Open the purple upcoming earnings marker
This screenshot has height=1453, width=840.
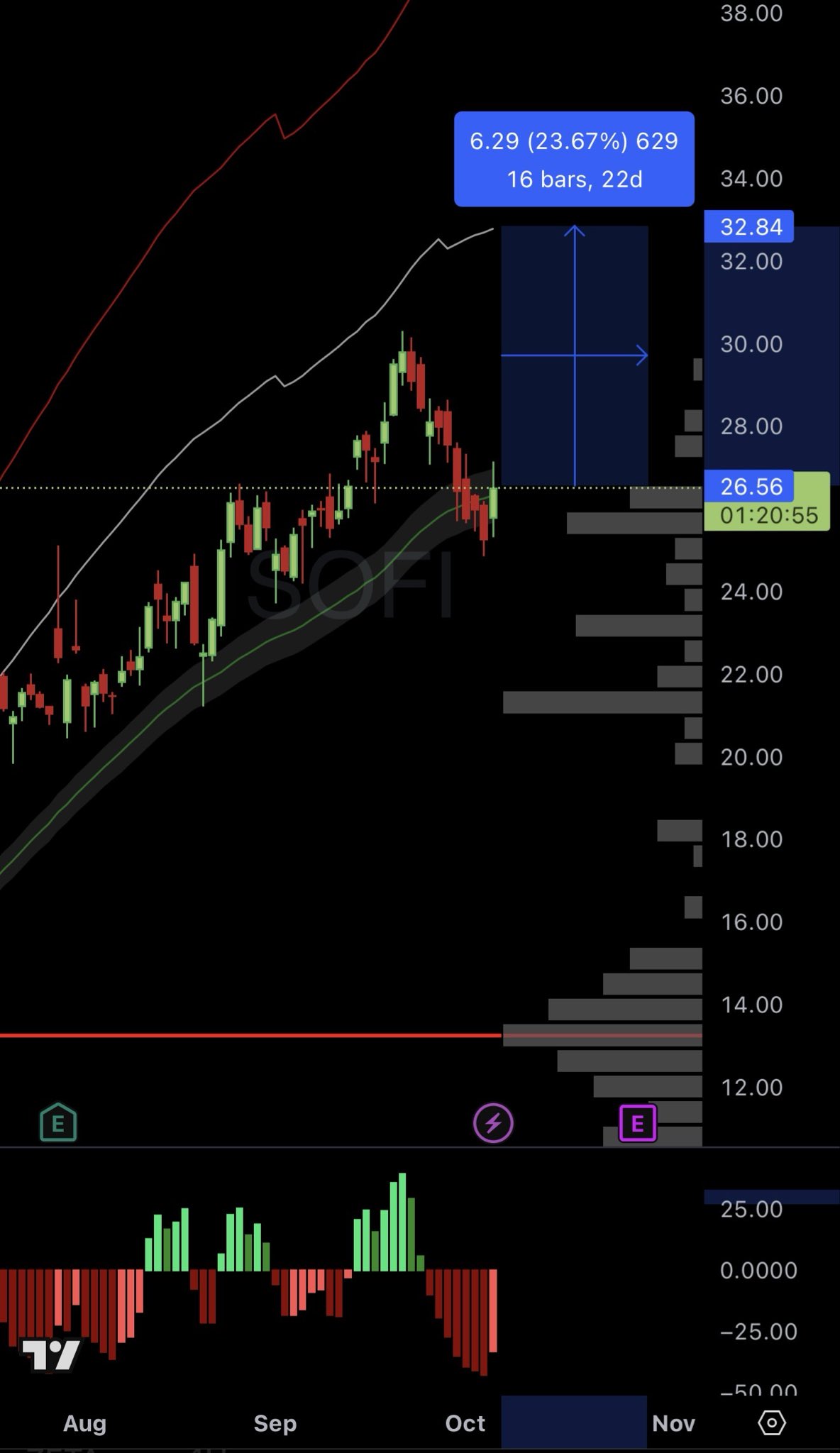tap(637, 1123)
